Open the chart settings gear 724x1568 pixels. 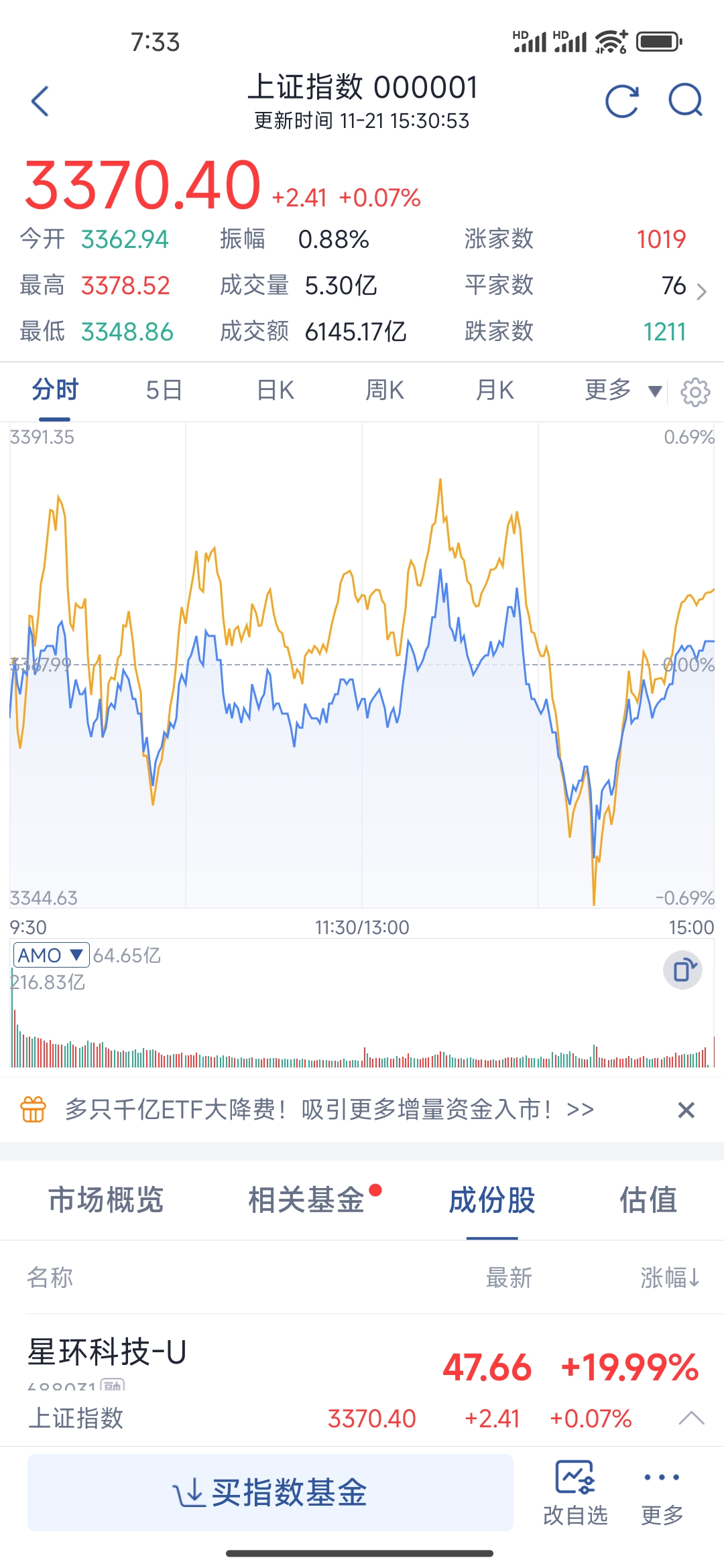pos(695,390)
